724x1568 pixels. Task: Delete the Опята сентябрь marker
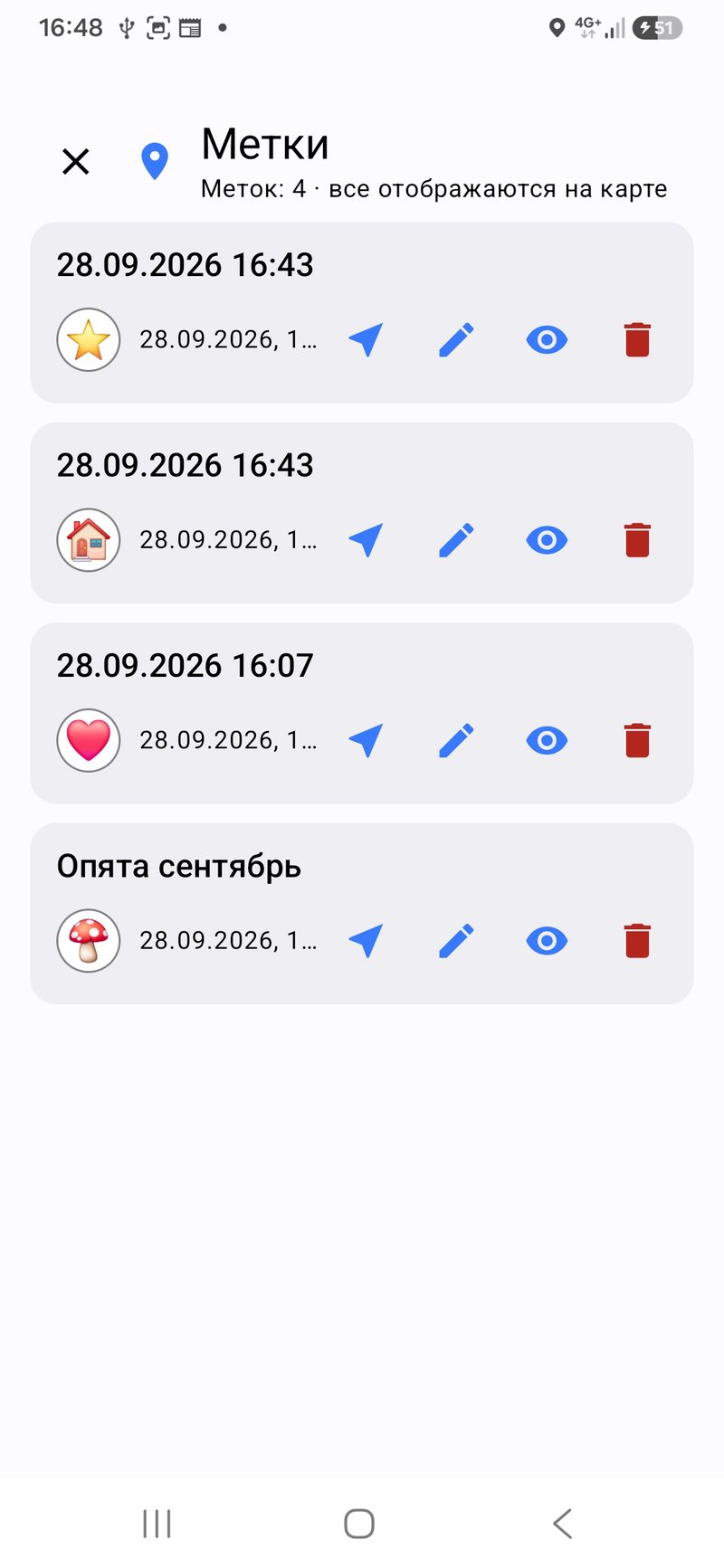click(637, 941)
